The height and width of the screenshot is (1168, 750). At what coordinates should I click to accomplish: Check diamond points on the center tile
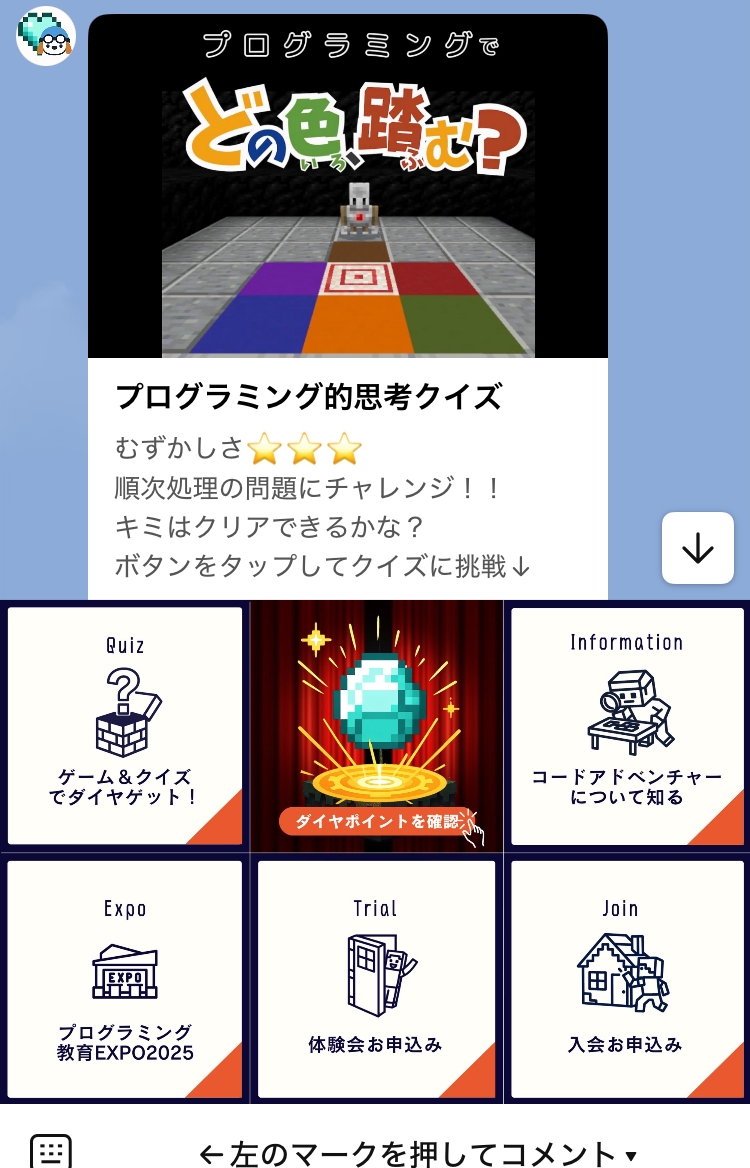coord(377,726)
